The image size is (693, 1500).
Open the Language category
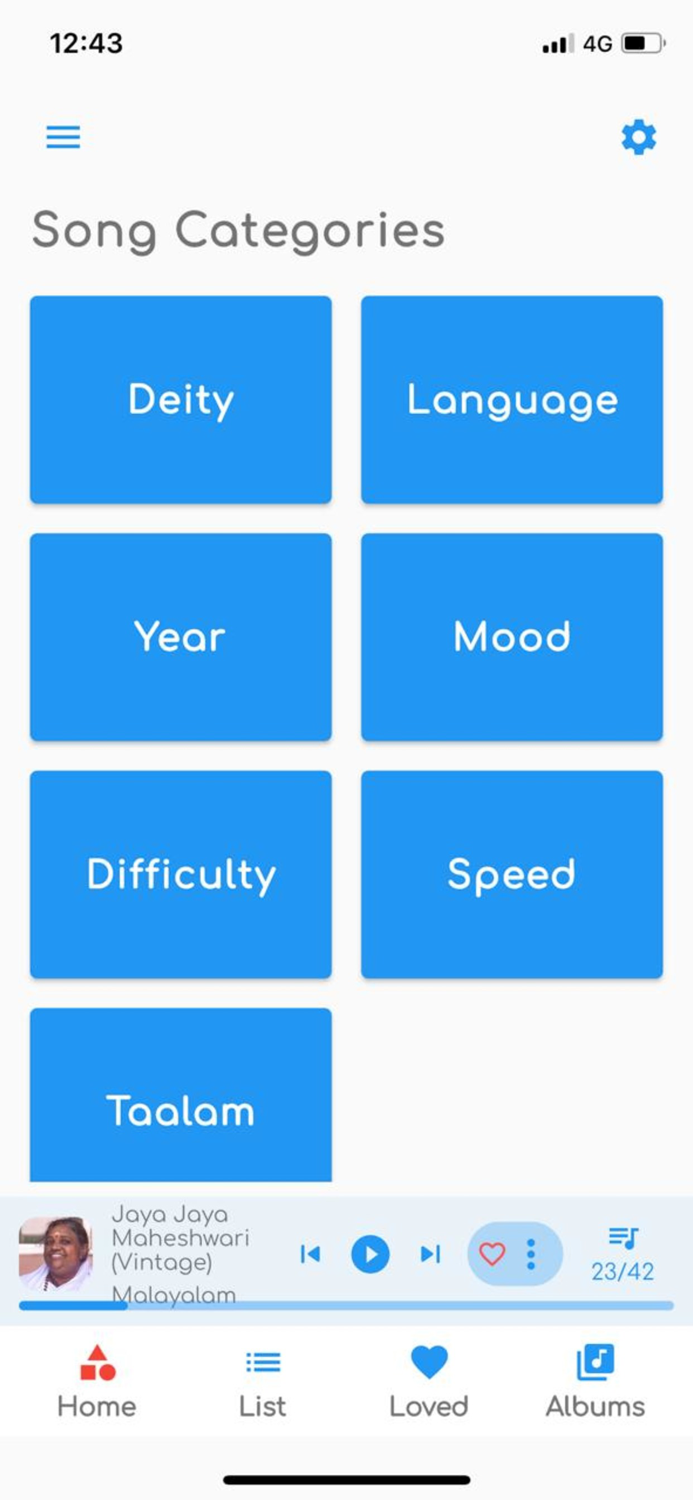(x=511, y=400)
